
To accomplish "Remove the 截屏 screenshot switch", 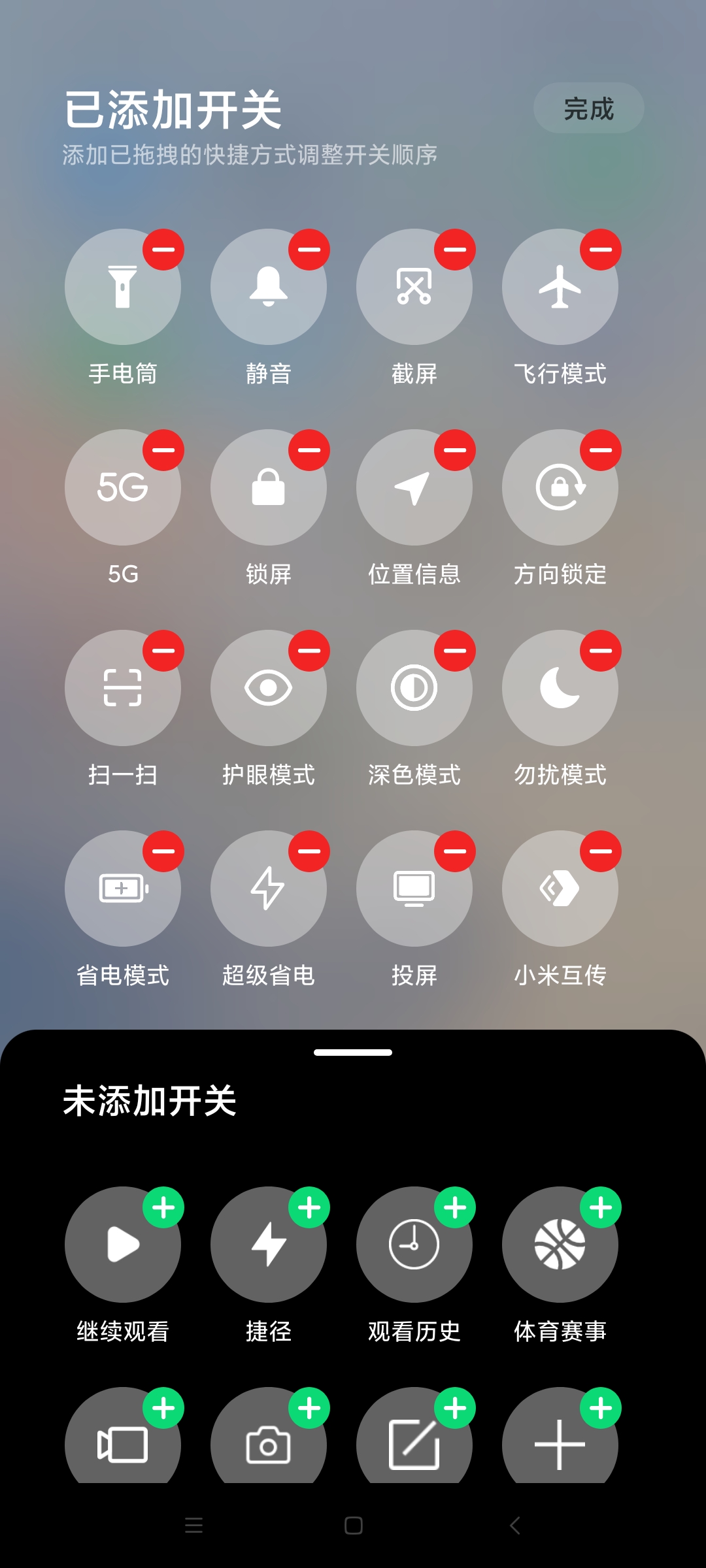I will tap(455, 250).
